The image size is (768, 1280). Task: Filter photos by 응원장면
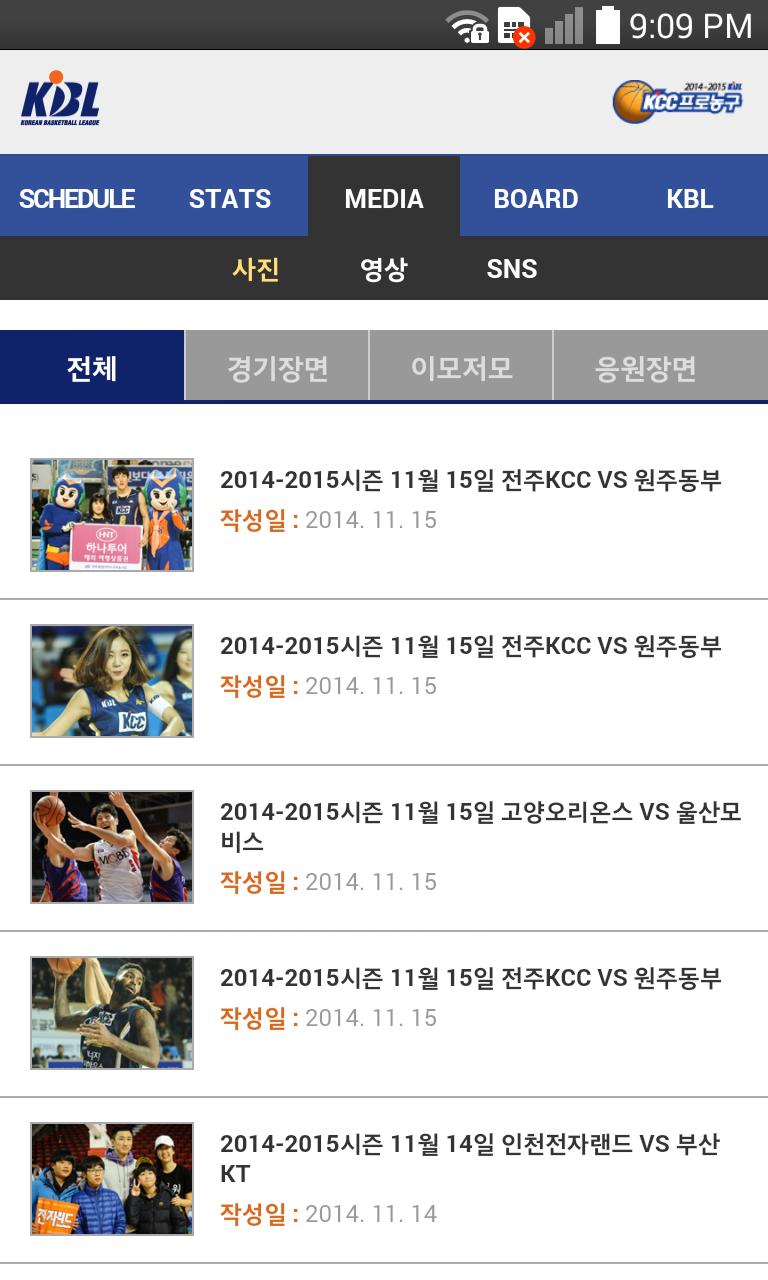646,368
